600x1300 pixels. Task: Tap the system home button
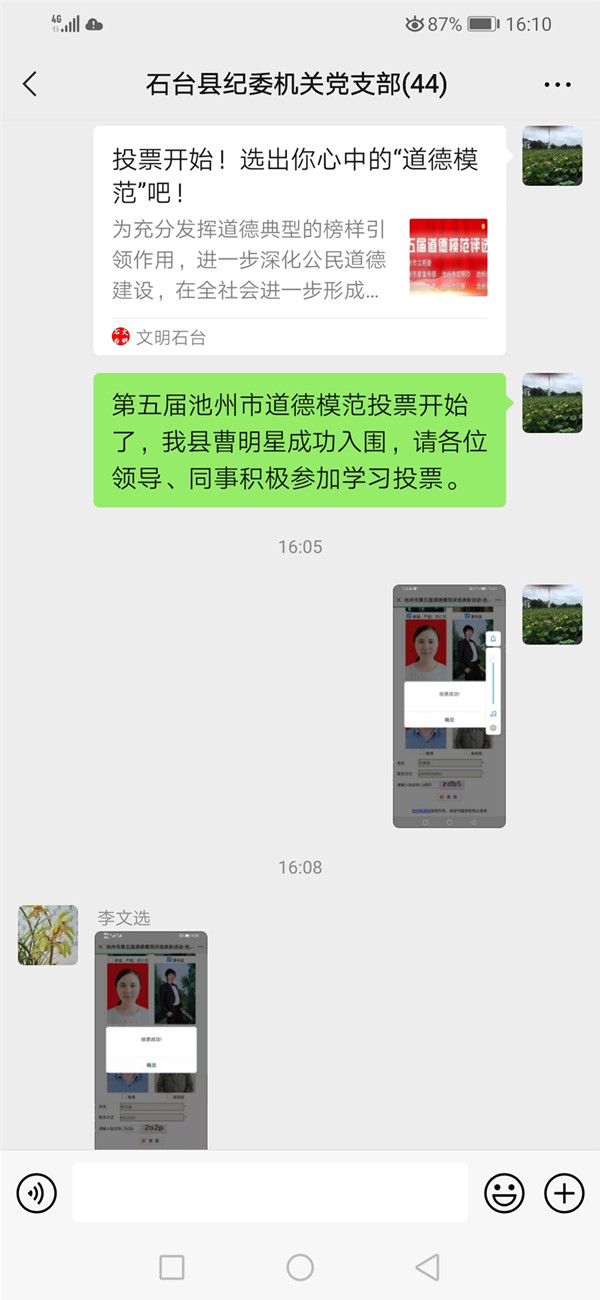pyautogui.click(x=300, y=1268)
